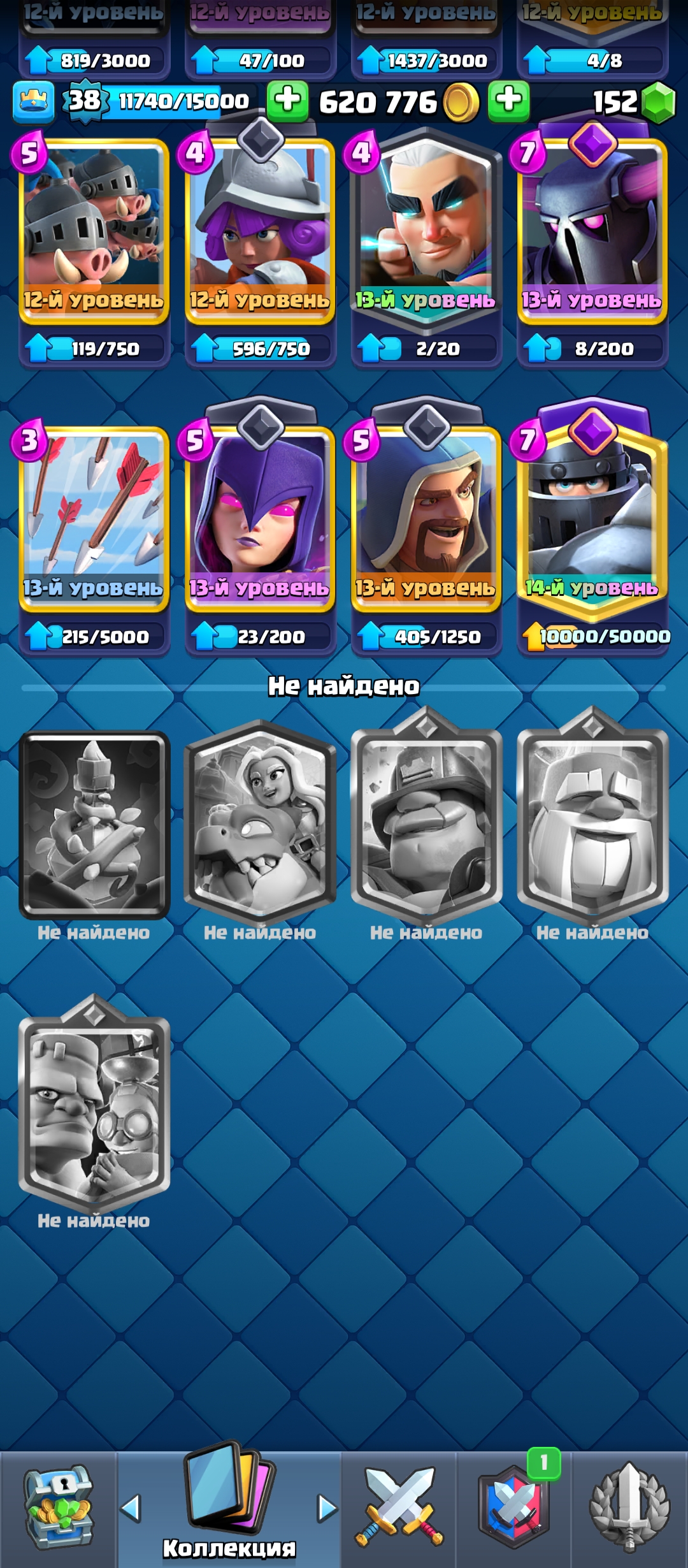Image resolution: width=688 pixels, height=1568 pixels.
Task: Tap the left arrow beside Коллекция
Action: (x=131, y=1508)
